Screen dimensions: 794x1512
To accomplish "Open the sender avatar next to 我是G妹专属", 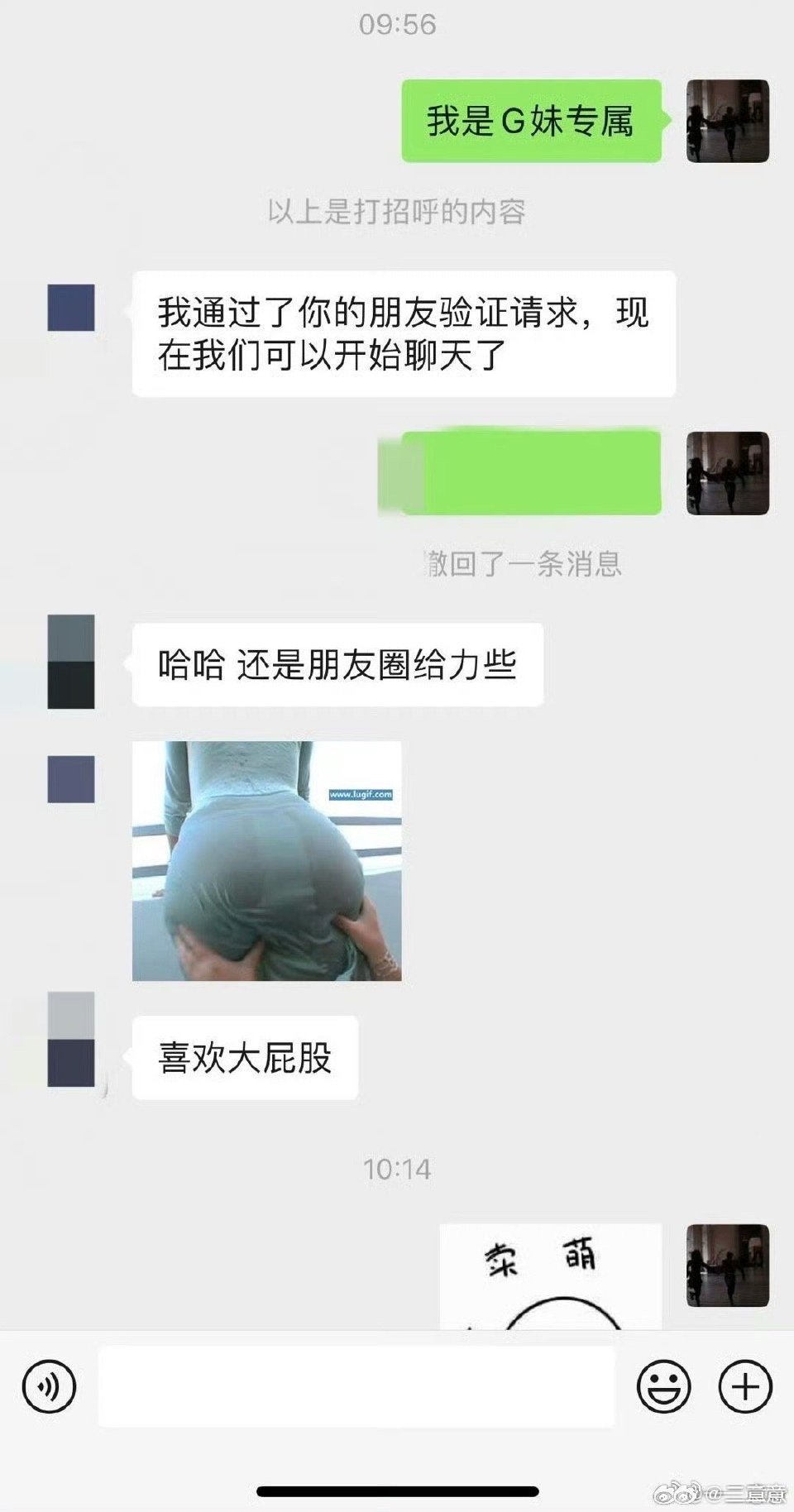I will [728, 121].
